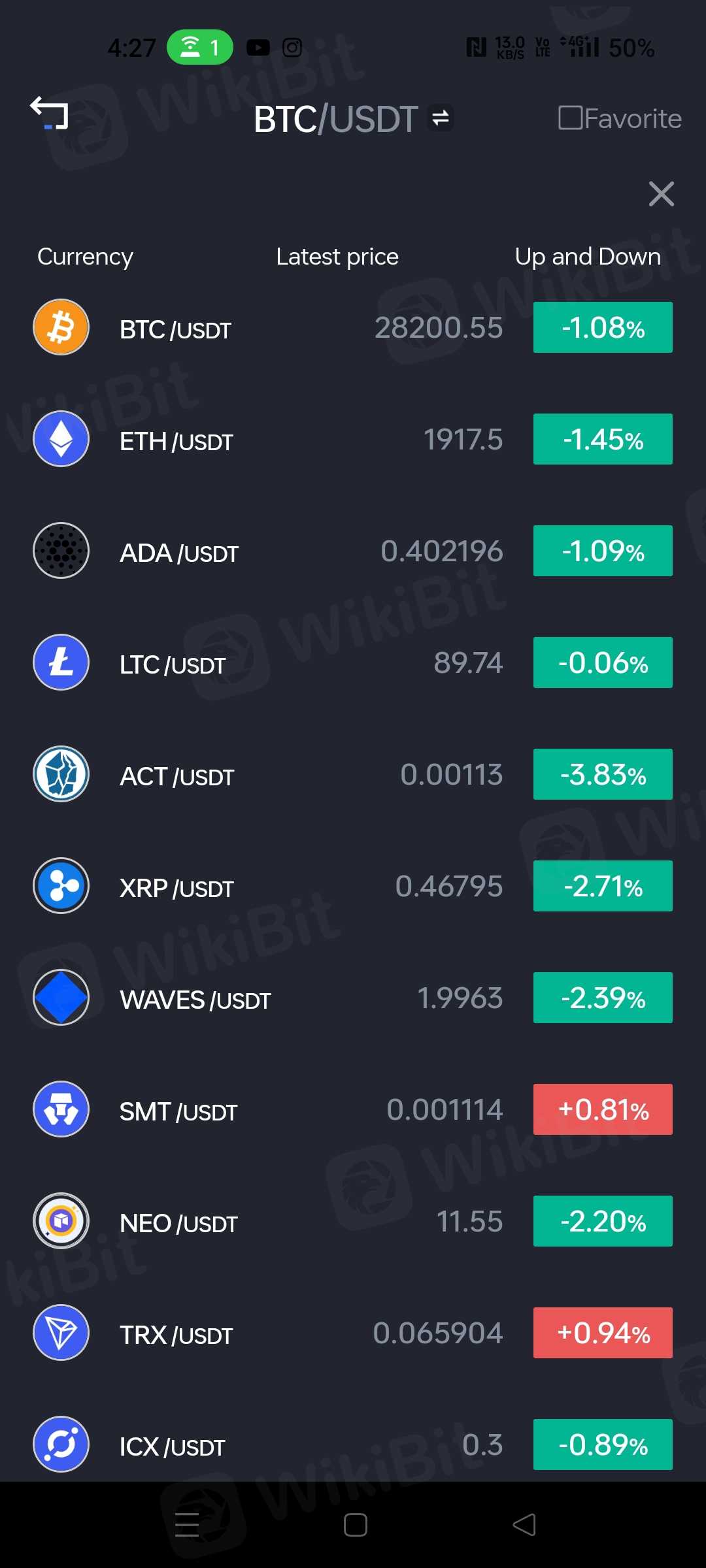This screenshot has height=1568, width=706.
Task: Open the ETH/USDT row
Action: click(x=353, y=439)
